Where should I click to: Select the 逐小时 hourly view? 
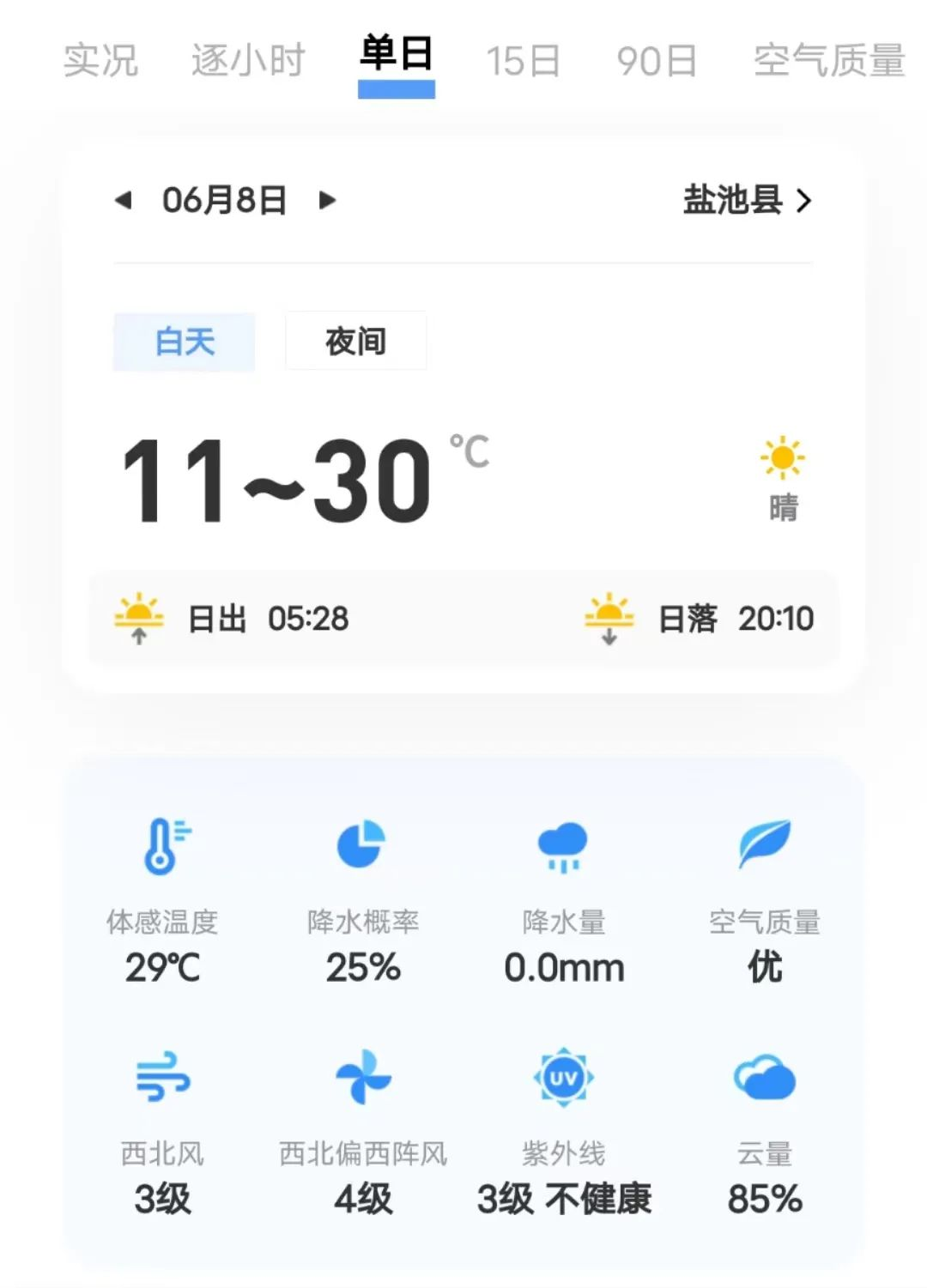247,58
